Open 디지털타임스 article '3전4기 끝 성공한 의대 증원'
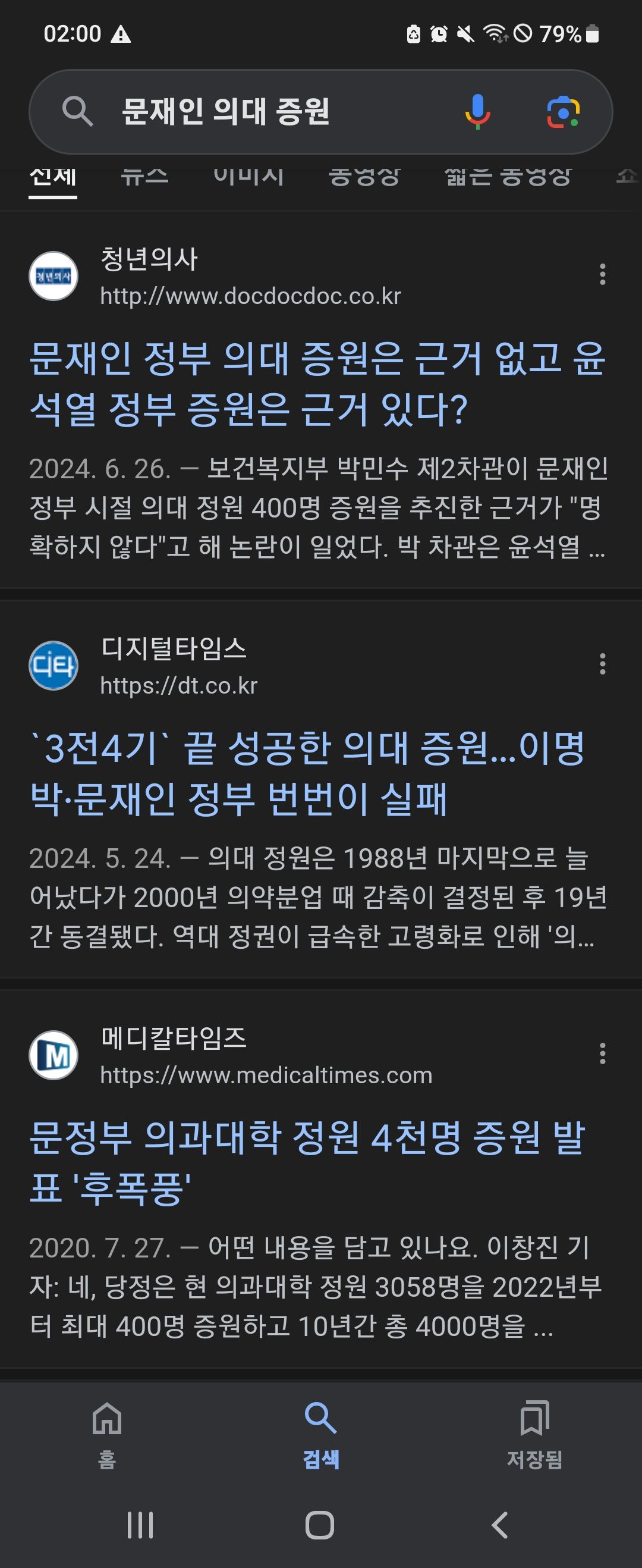Screen dimensions: 642x1568 point(307,773)
